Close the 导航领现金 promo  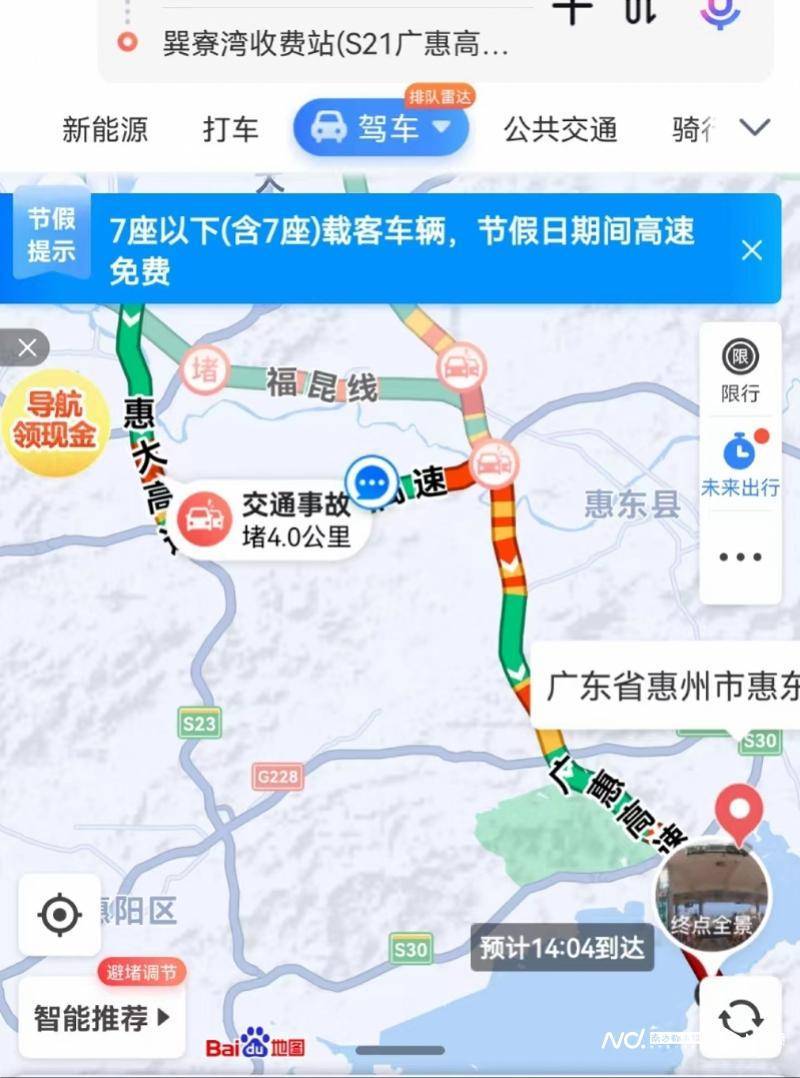[x=27, y=348]
